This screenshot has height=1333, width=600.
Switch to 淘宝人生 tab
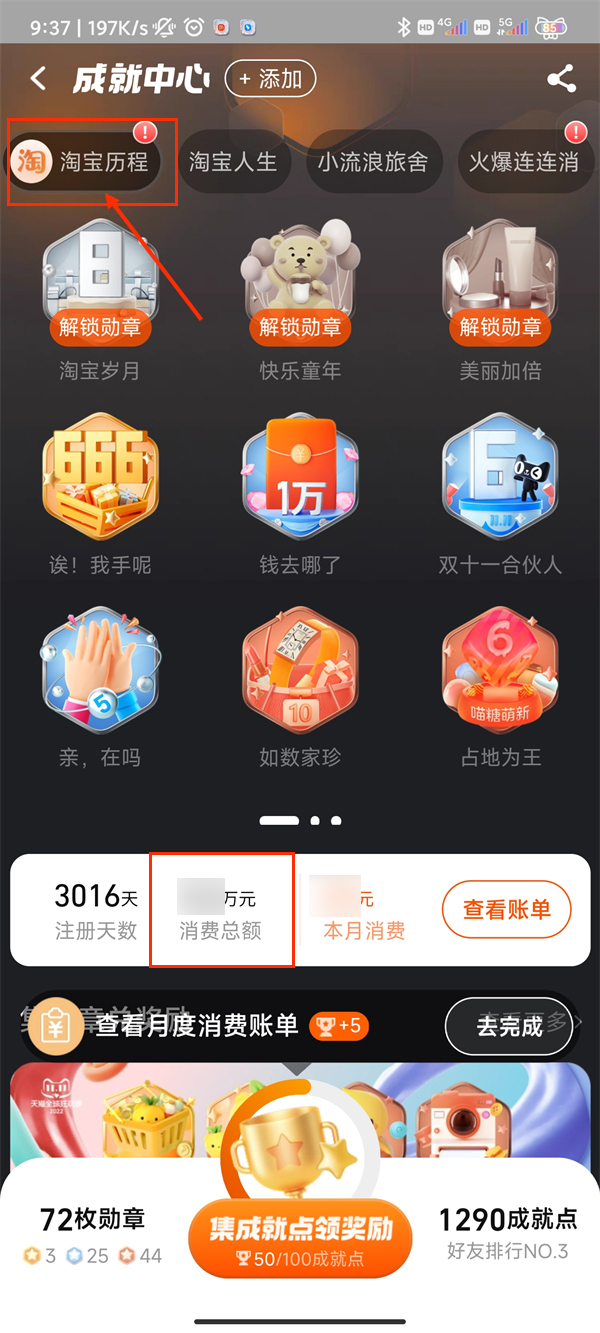tap(233, 162)
